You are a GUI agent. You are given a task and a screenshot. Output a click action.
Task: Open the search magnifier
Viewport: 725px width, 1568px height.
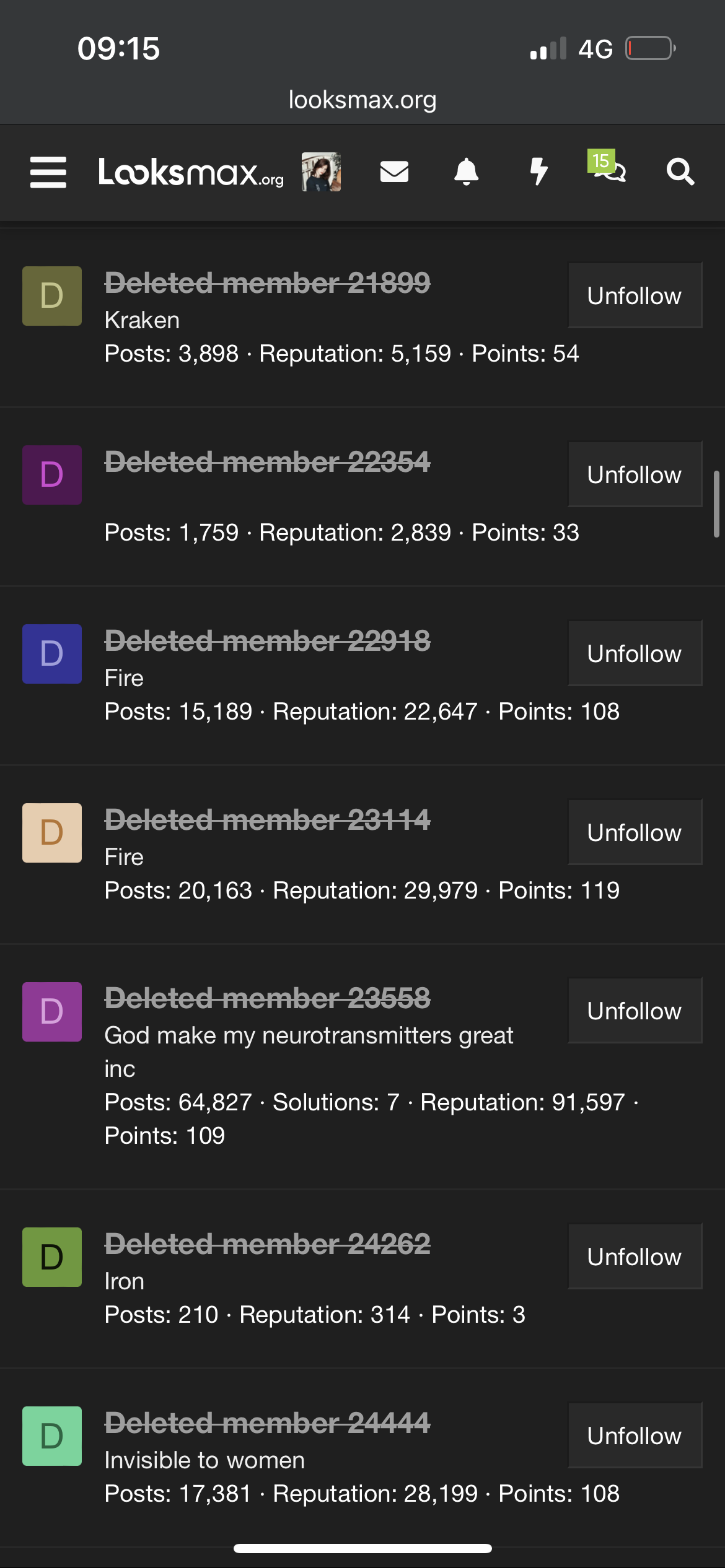[x=680, y=172]
